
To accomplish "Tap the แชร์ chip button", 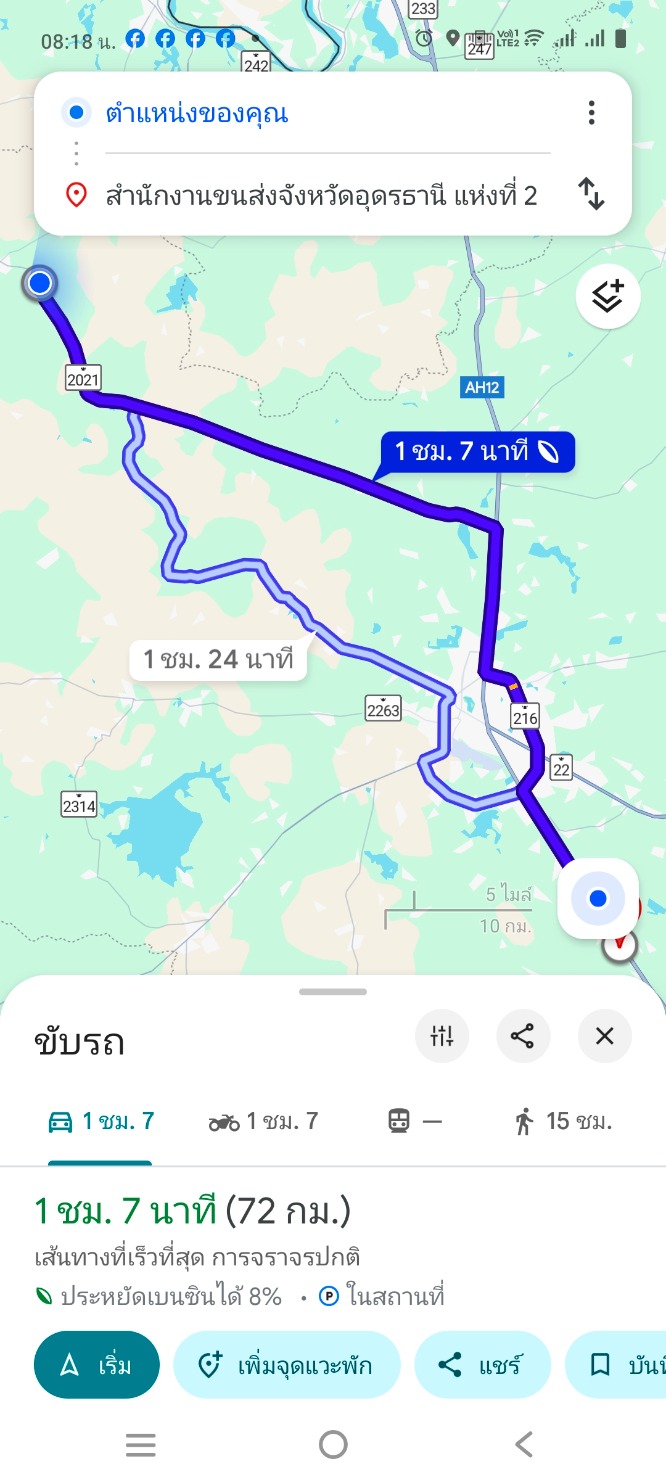I will 482,1365.
